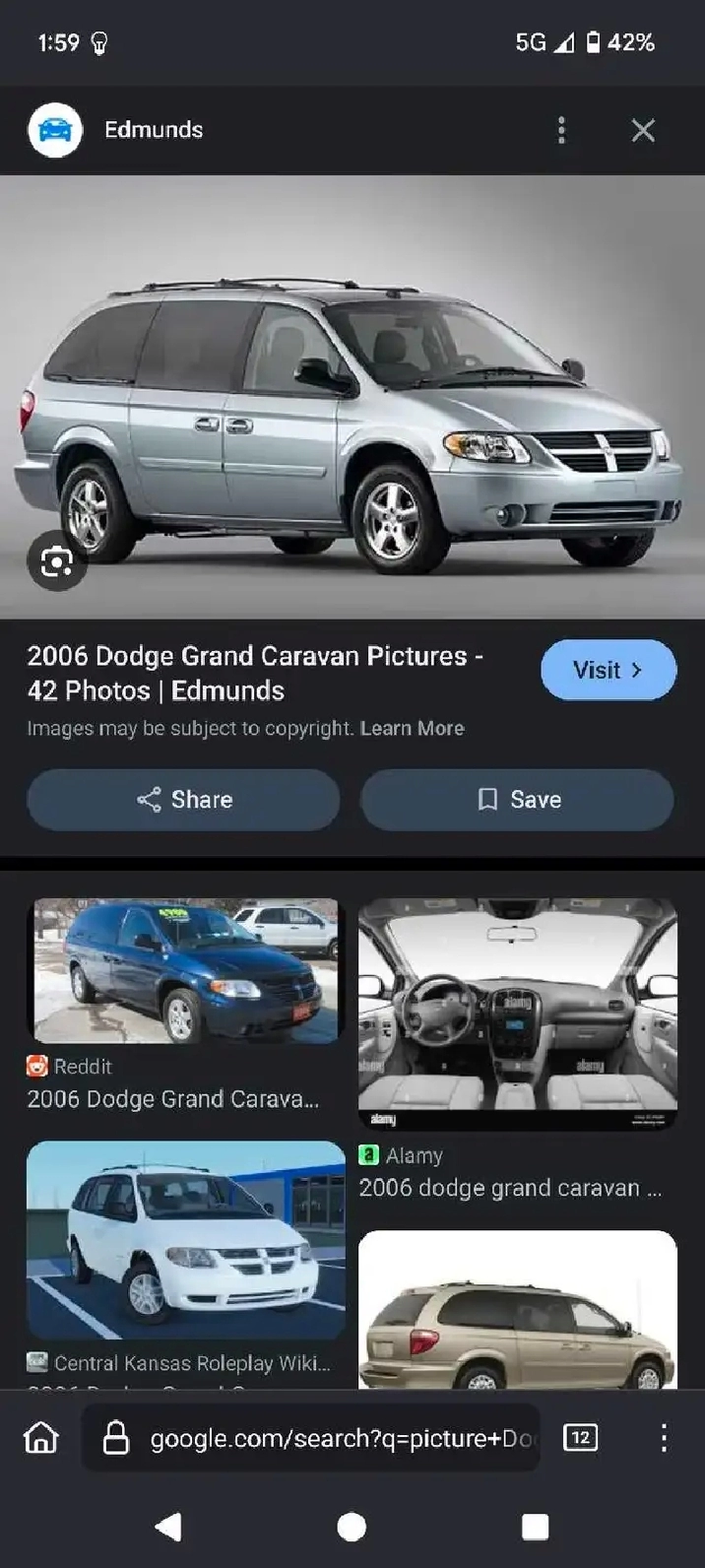Open the tan minivan image result
The width and height of the screenshot is (705, 1568).
(518, 1310)
